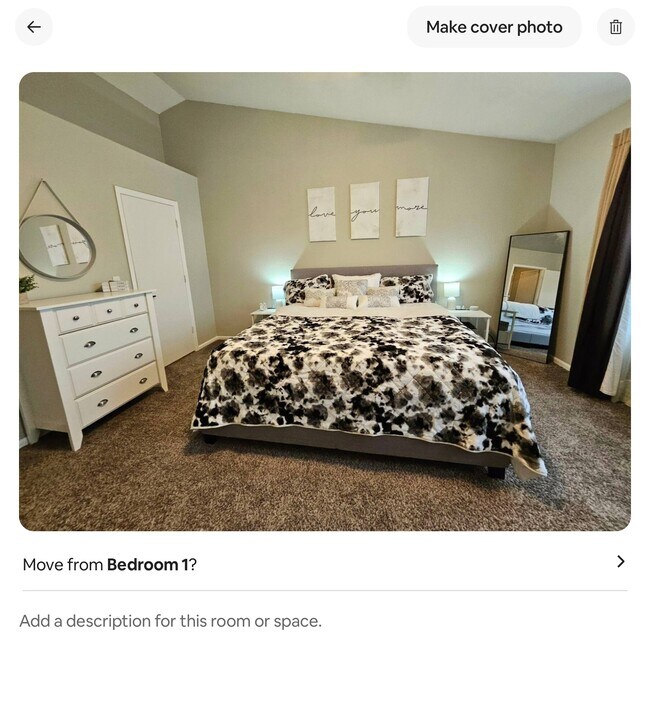650x707 pixels.
Task: Tap Make cover photo button
Action: (494, 27)
